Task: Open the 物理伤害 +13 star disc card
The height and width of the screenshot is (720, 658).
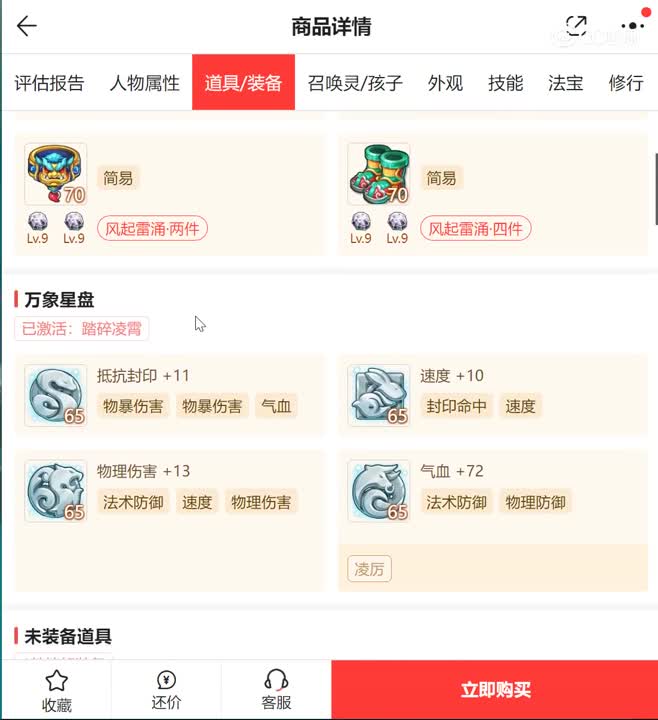Action: [x=170, y=492]
